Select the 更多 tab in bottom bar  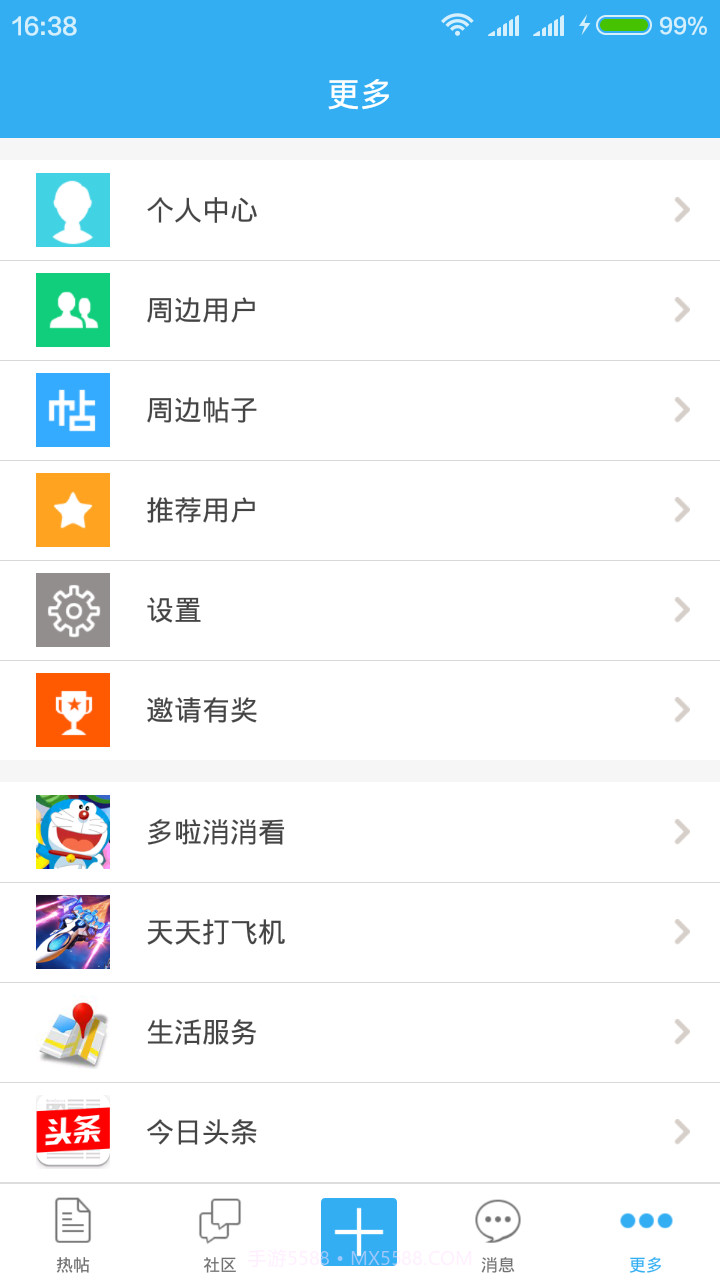click(x=646, y=1232)
